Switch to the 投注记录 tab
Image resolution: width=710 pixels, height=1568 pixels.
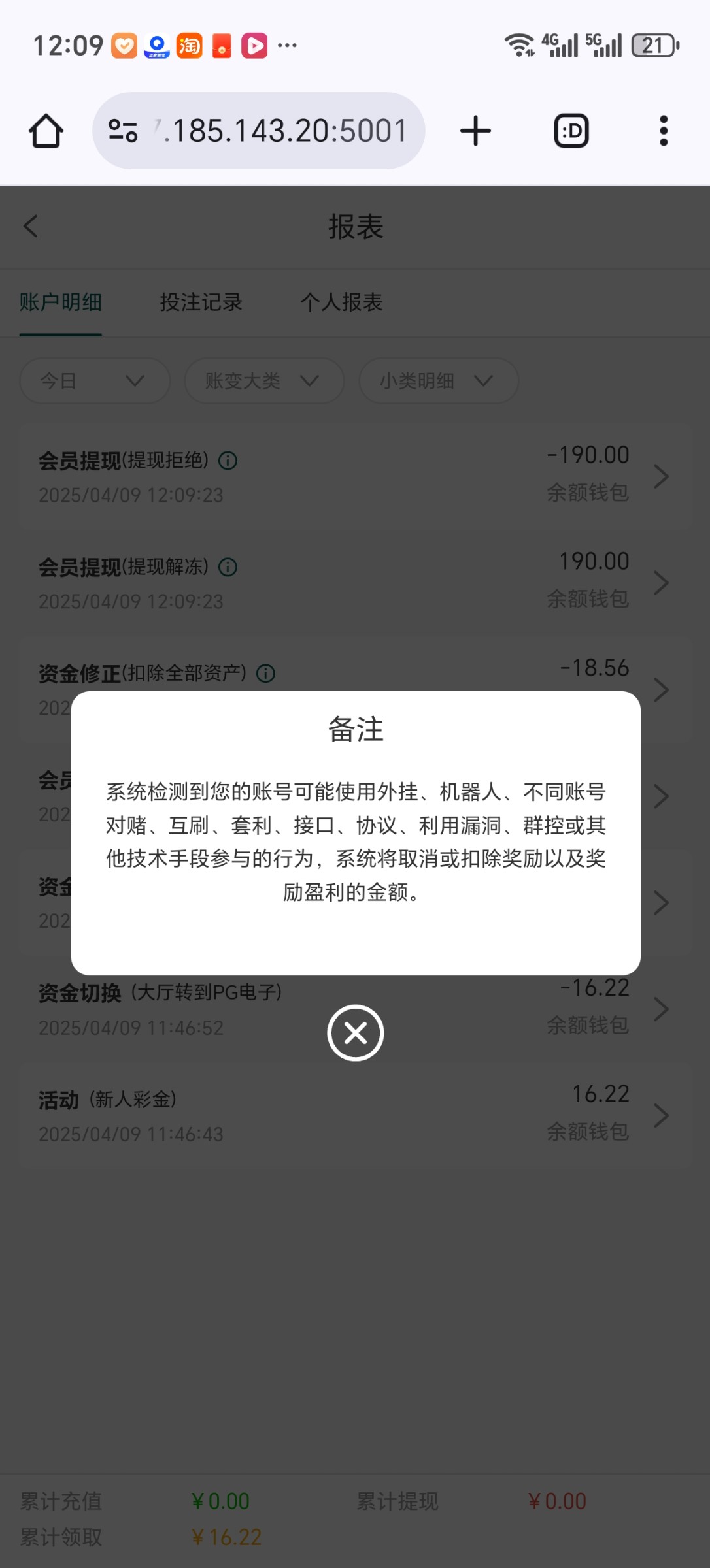(201, 302)
